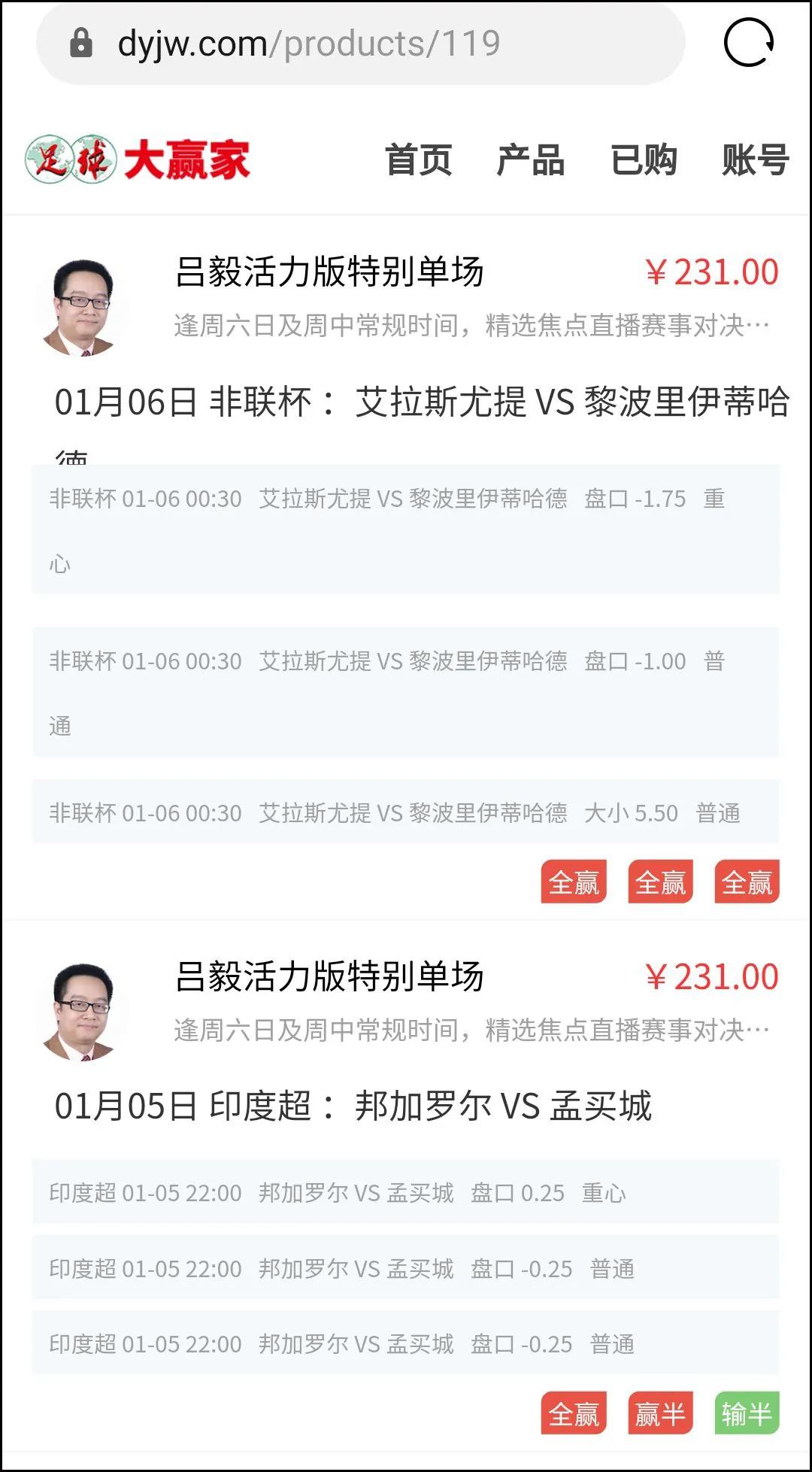The width and height of the screenshot is (812, 1472).
Task: Go to 首页 home page
Action: [419, 160]
